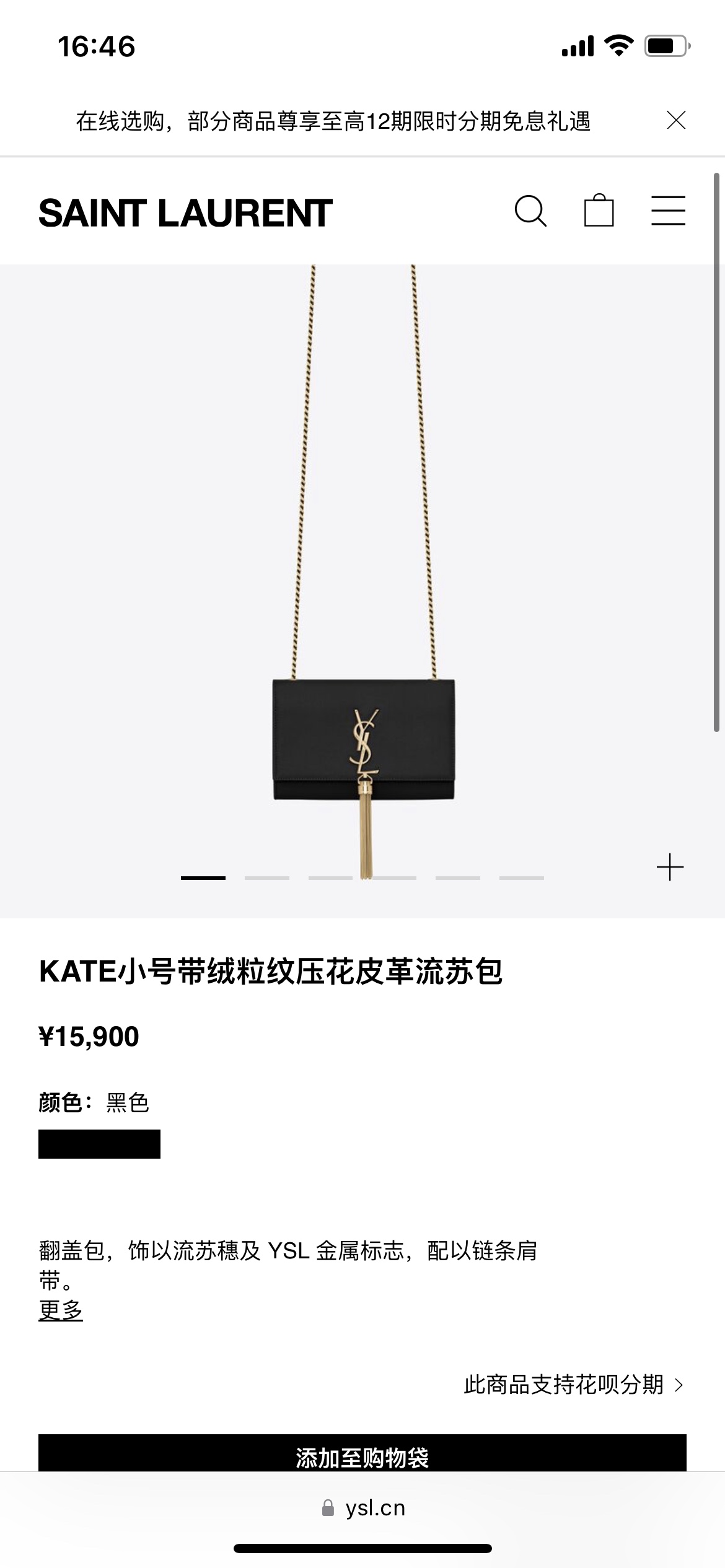Jump to the second product image indicator
This screenshot has width=725, height=1568.
(267, 878)
